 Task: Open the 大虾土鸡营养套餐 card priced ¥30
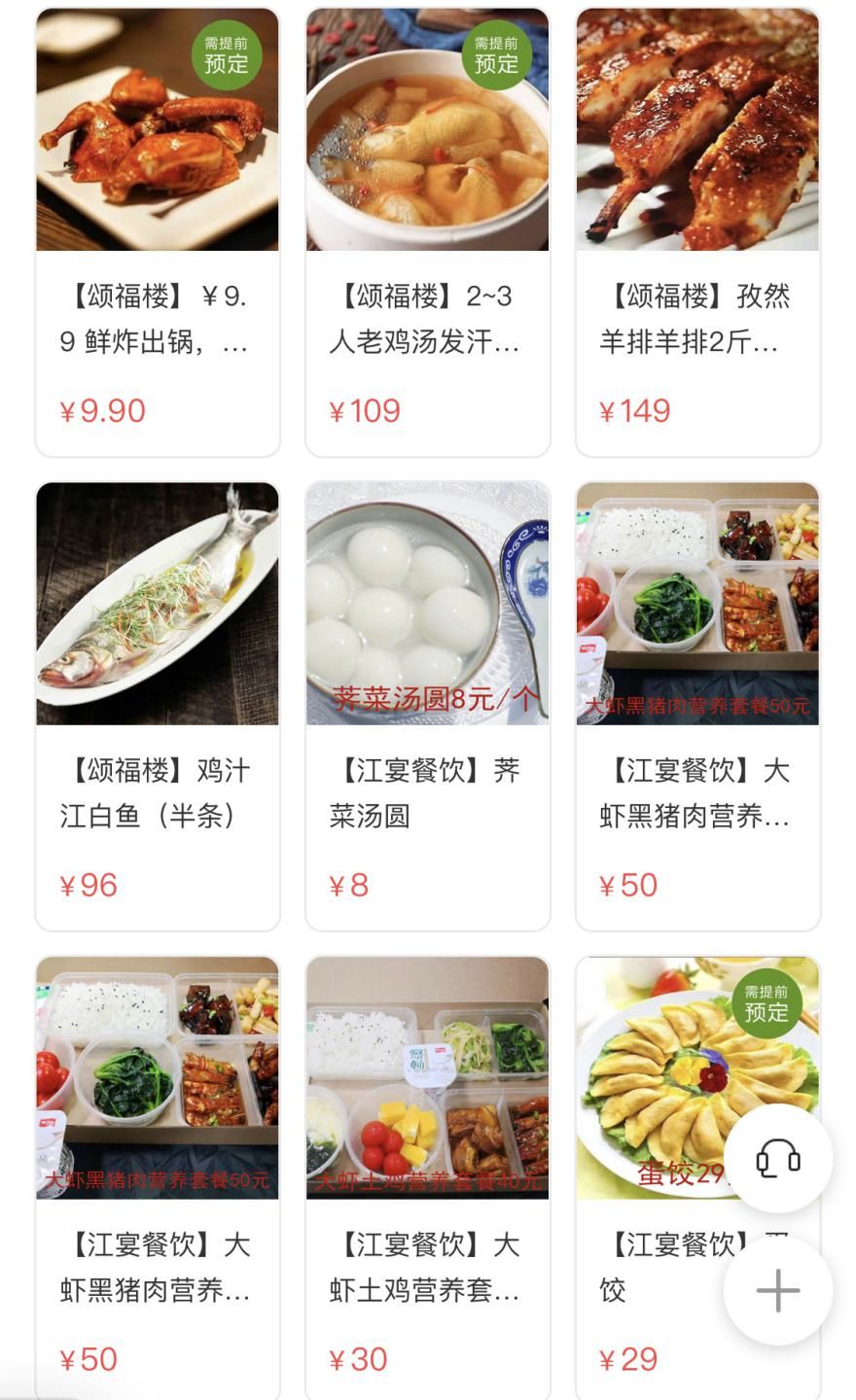[428, 1180]
